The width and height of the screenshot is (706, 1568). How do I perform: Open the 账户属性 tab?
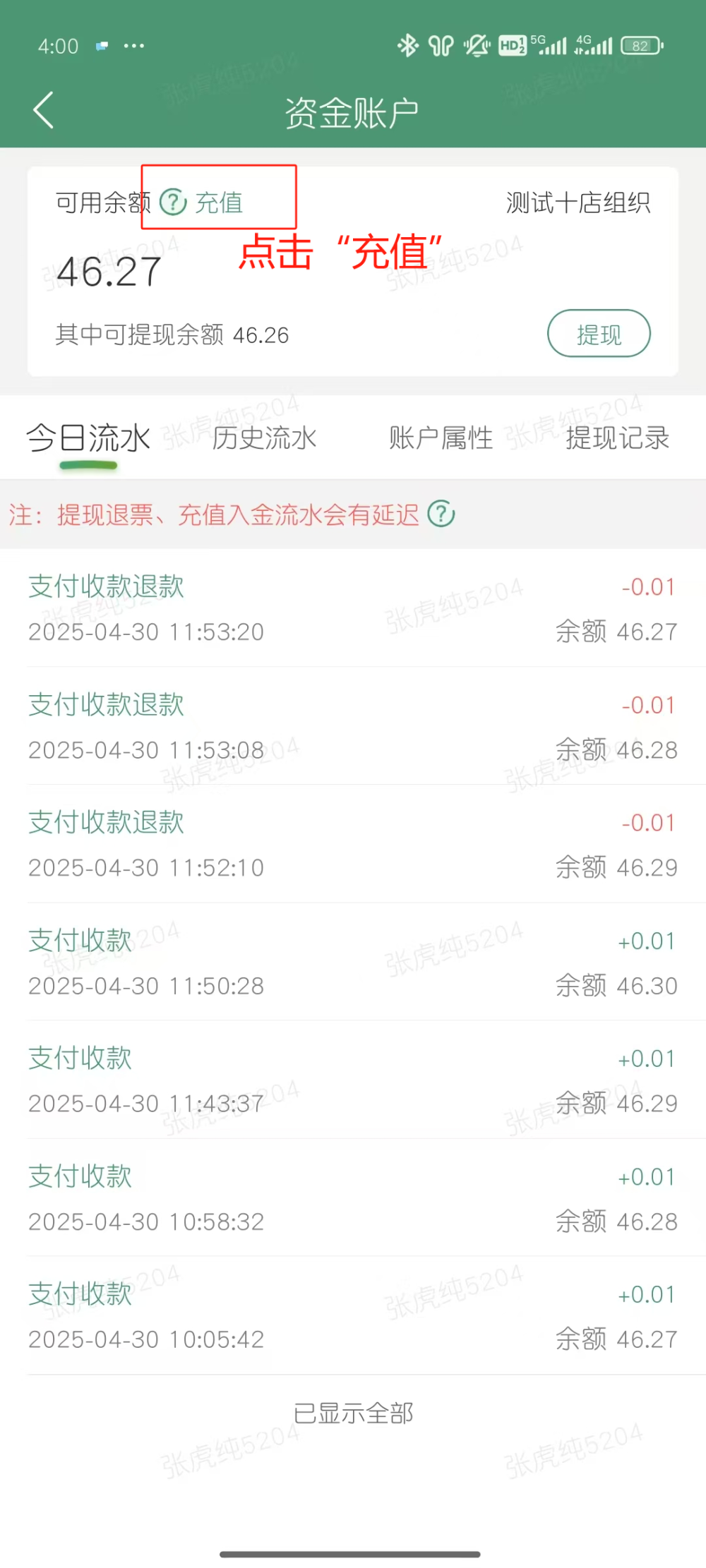pyautogui.click(x=441, y=438)
